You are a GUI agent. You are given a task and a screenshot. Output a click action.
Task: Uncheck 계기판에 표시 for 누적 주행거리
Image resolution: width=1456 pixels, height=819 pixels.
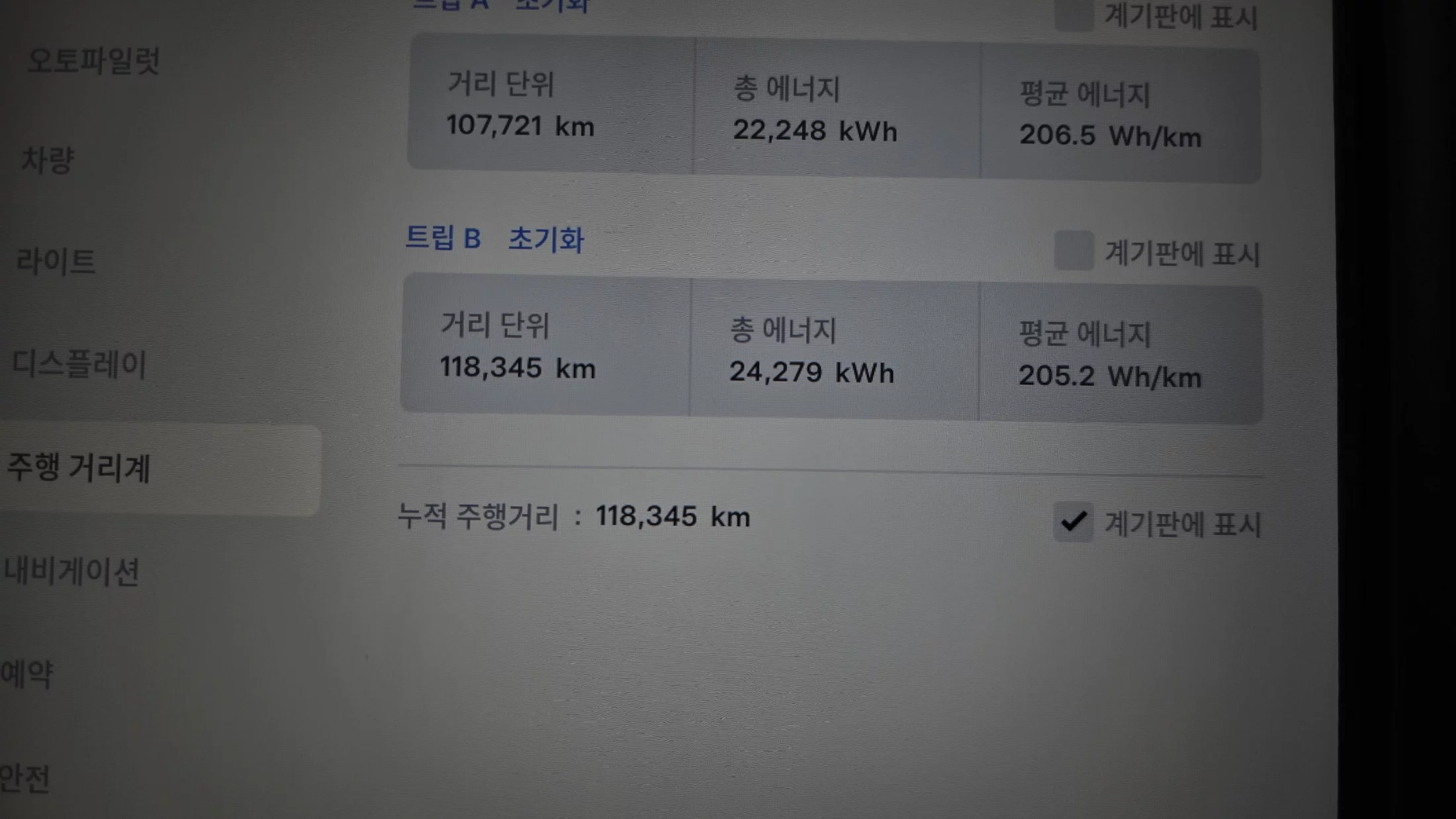coord(1073,522)
